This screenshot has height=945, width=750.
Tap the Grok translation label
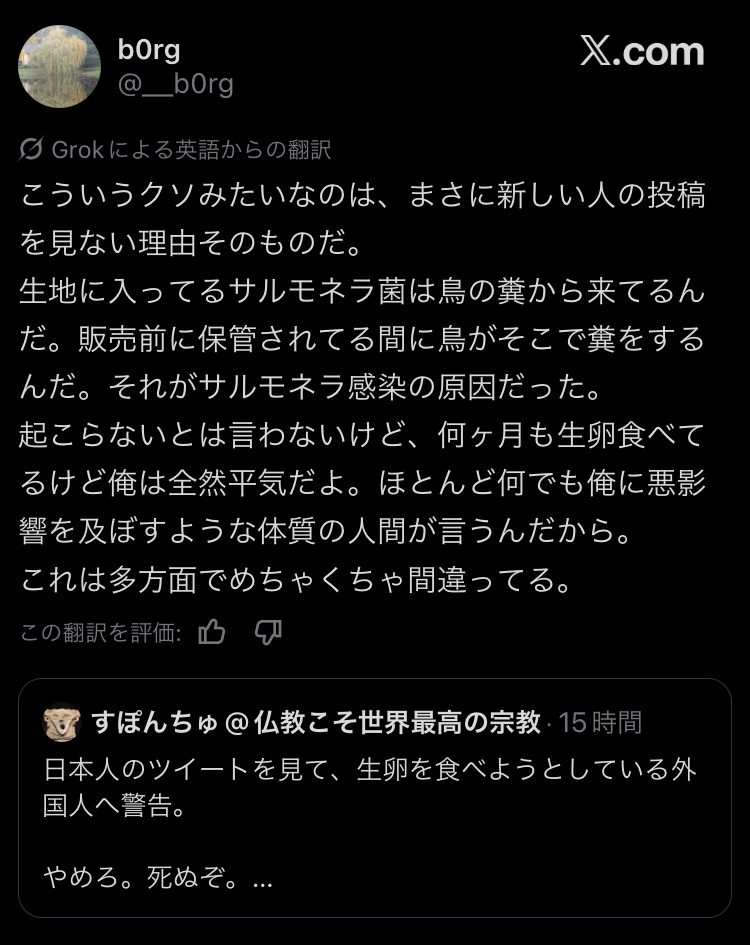[x=175, y=149]
